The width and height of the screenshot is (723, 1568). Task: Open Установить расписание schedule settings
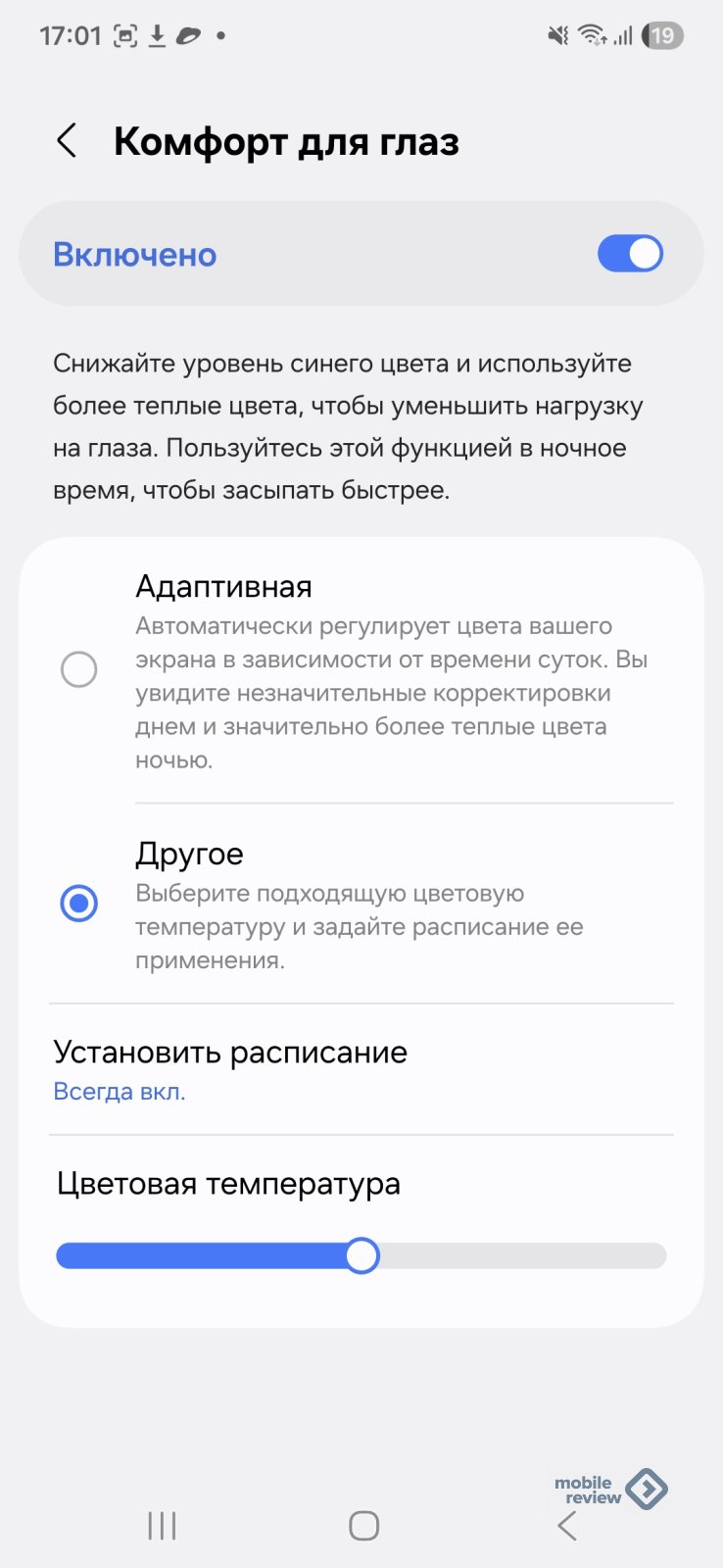coord(230,1068)
